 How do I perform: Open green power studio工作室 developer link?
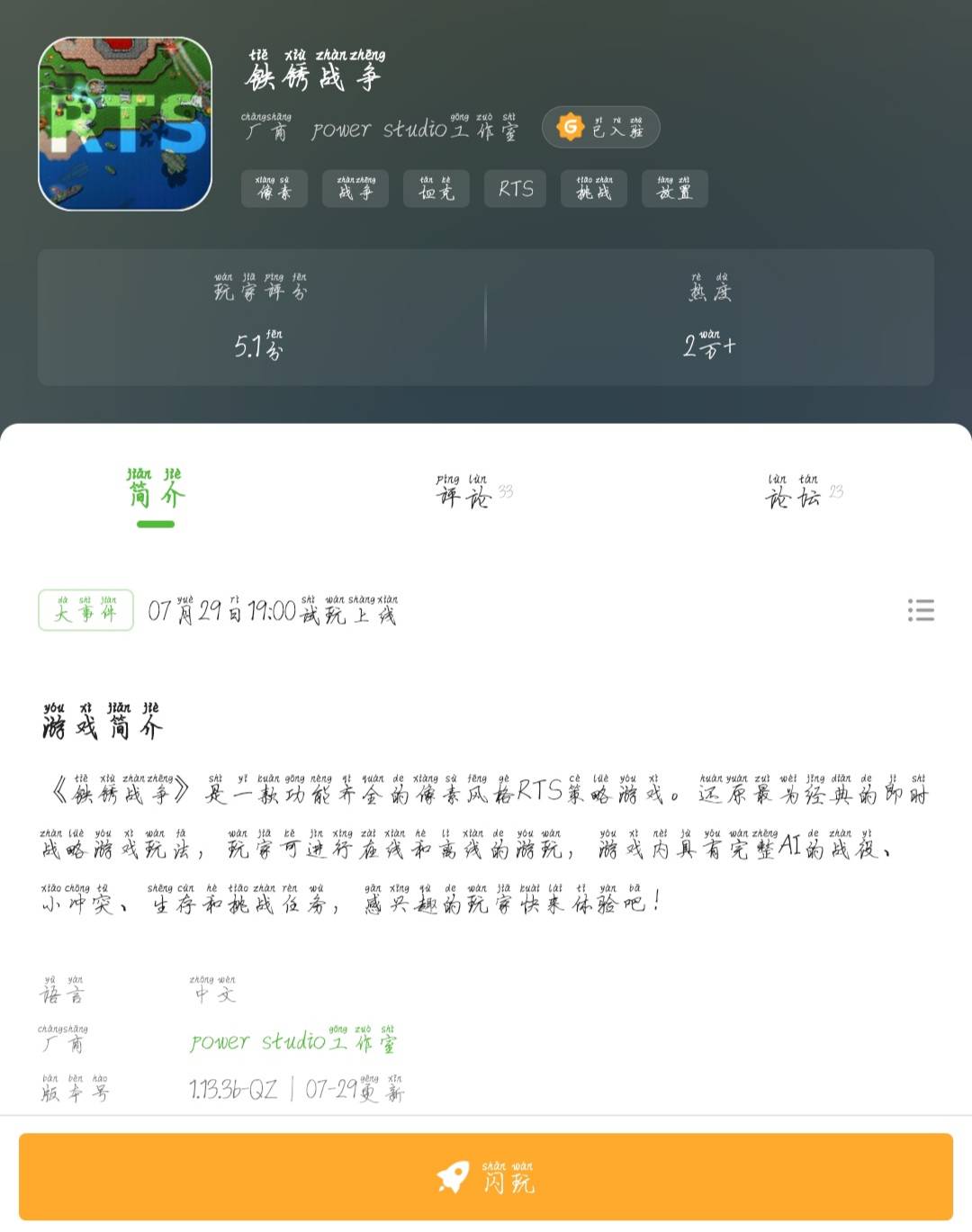tap(292, 1041)
